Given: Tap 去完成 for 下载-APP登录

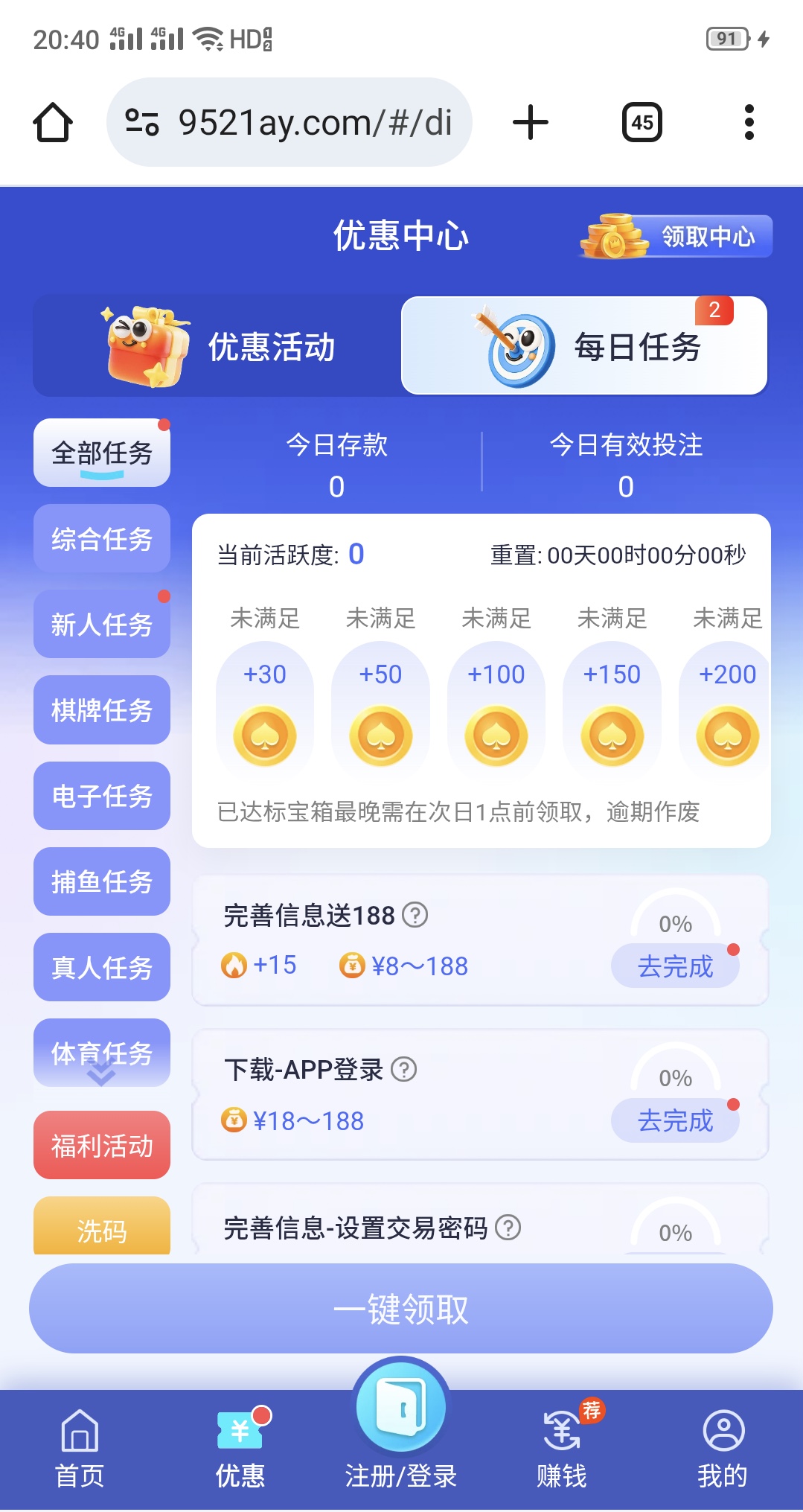Looking at the screenshot, I should (x=675, y=1120).
